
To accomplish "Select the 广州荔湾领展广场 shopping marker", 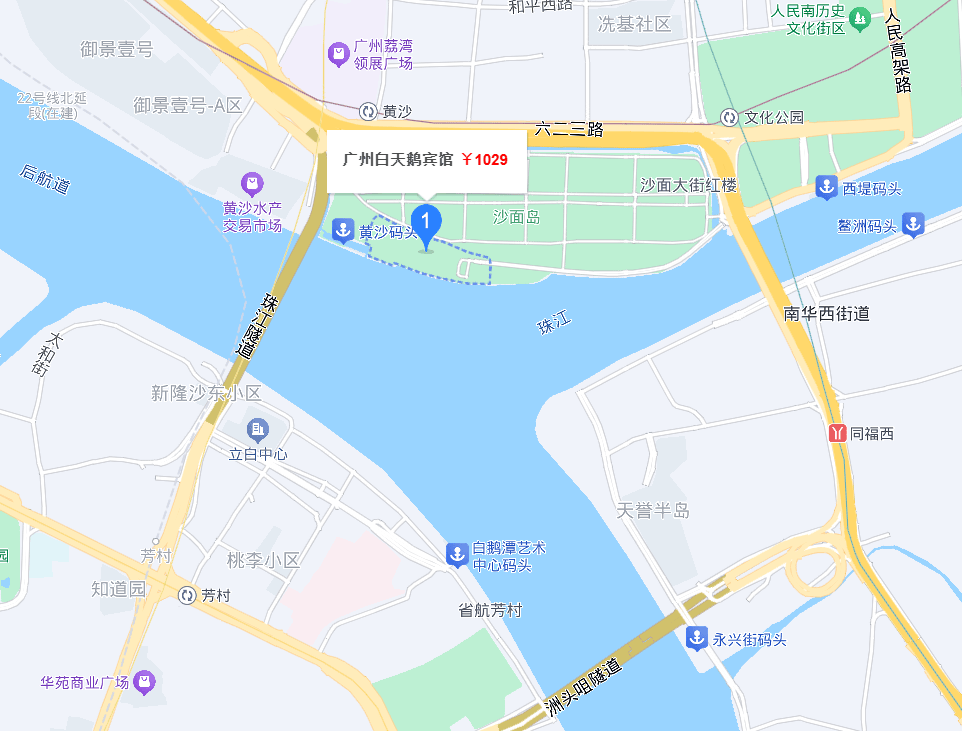I will pos(339,52).
